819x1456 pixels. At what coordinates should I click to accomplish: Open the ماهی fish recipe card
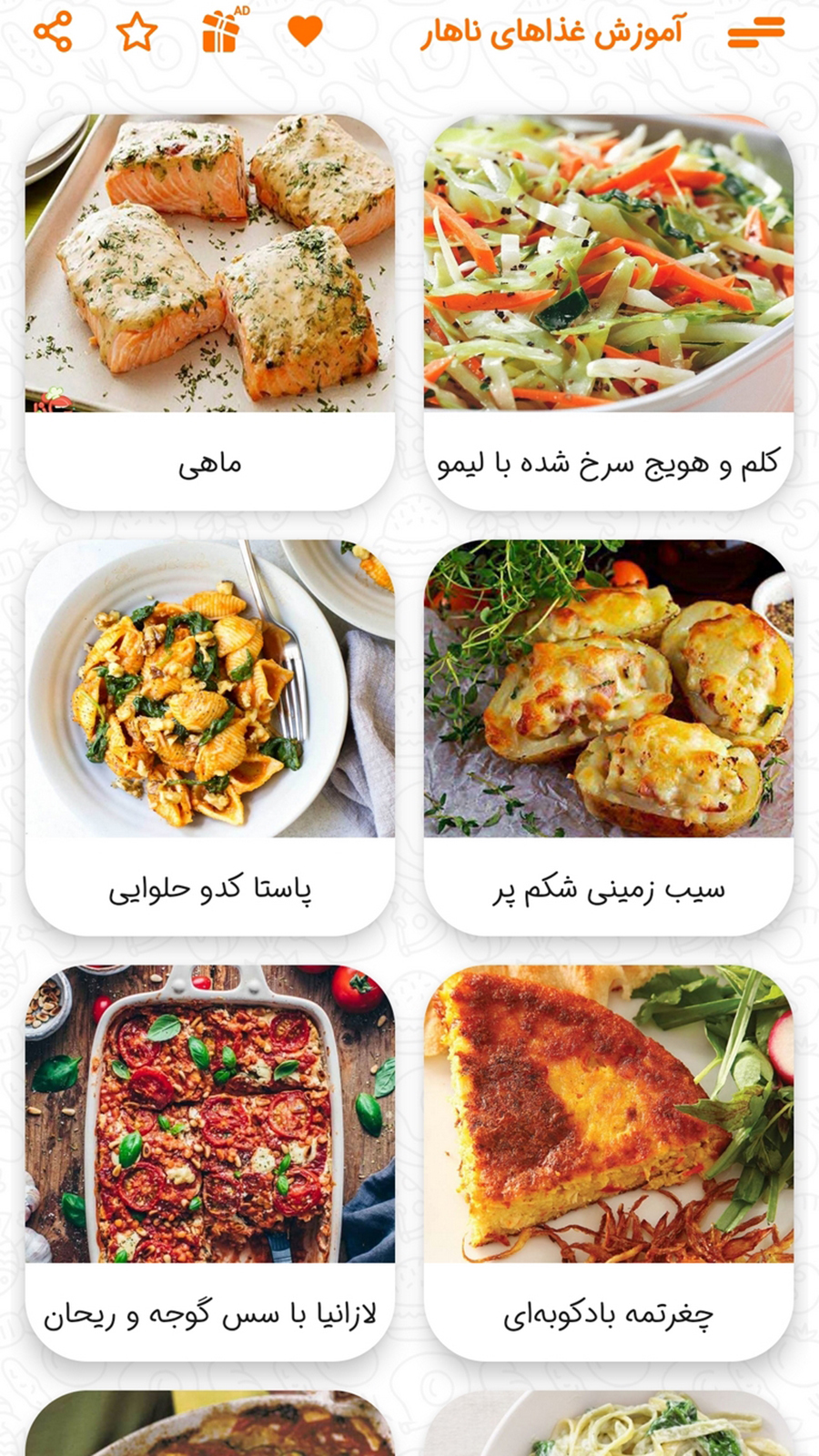[209, 311]
